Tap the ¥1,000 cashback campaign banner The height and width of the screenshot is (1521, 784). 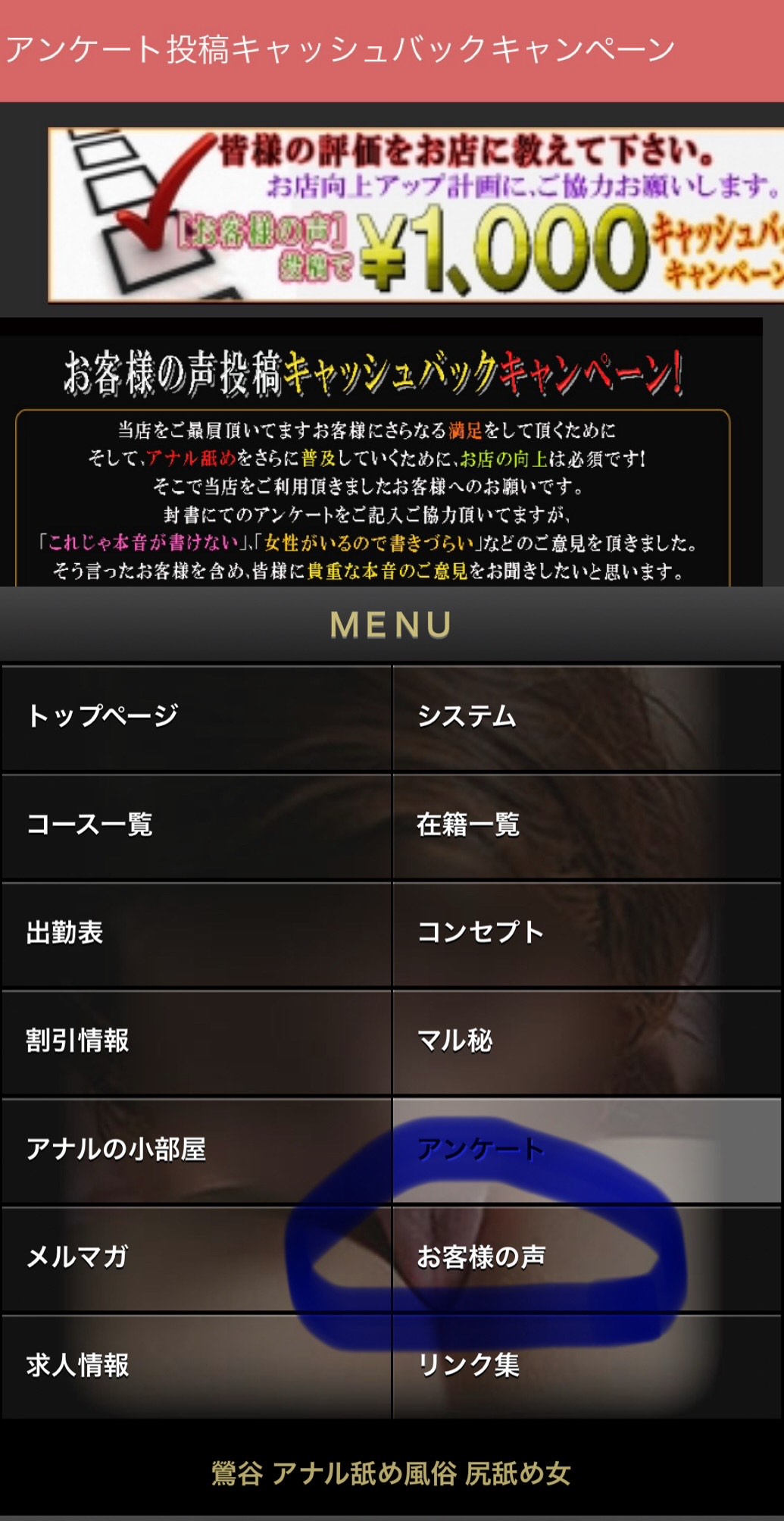[415, 215]
